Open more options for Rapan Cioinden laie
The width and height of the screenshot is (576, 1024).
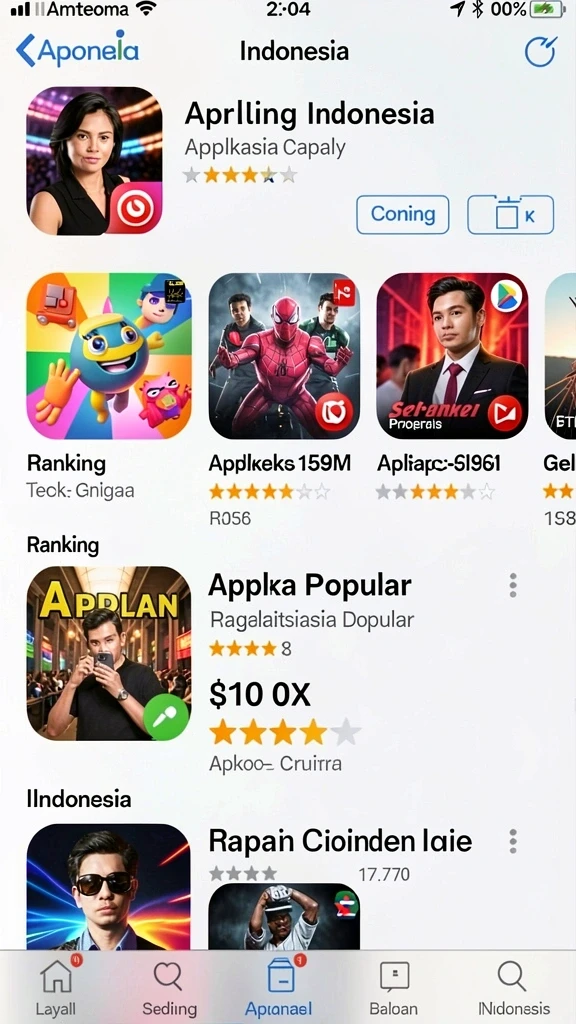click(513, 841)
